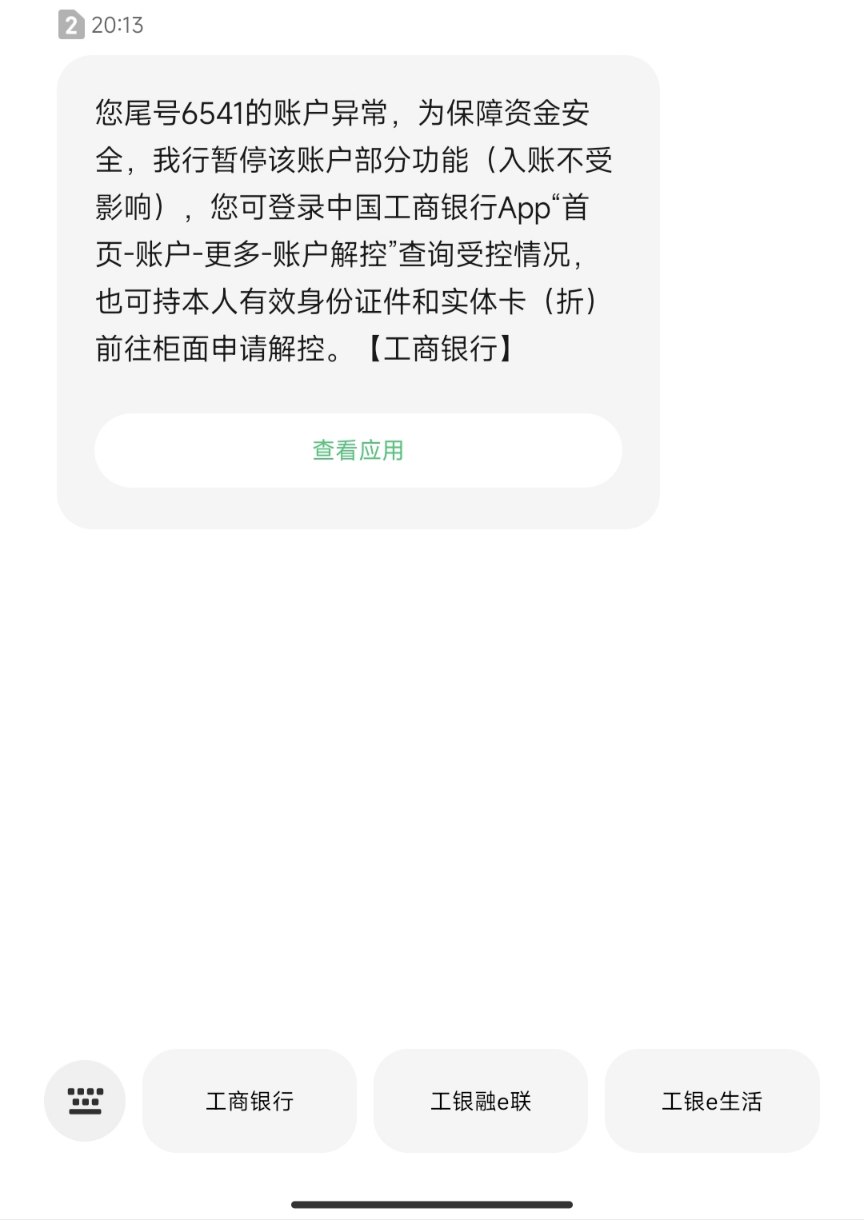Screen dimensions: 864x1220
Task: Open the 工商银行 menu
Action: (x=250, y=1101)
